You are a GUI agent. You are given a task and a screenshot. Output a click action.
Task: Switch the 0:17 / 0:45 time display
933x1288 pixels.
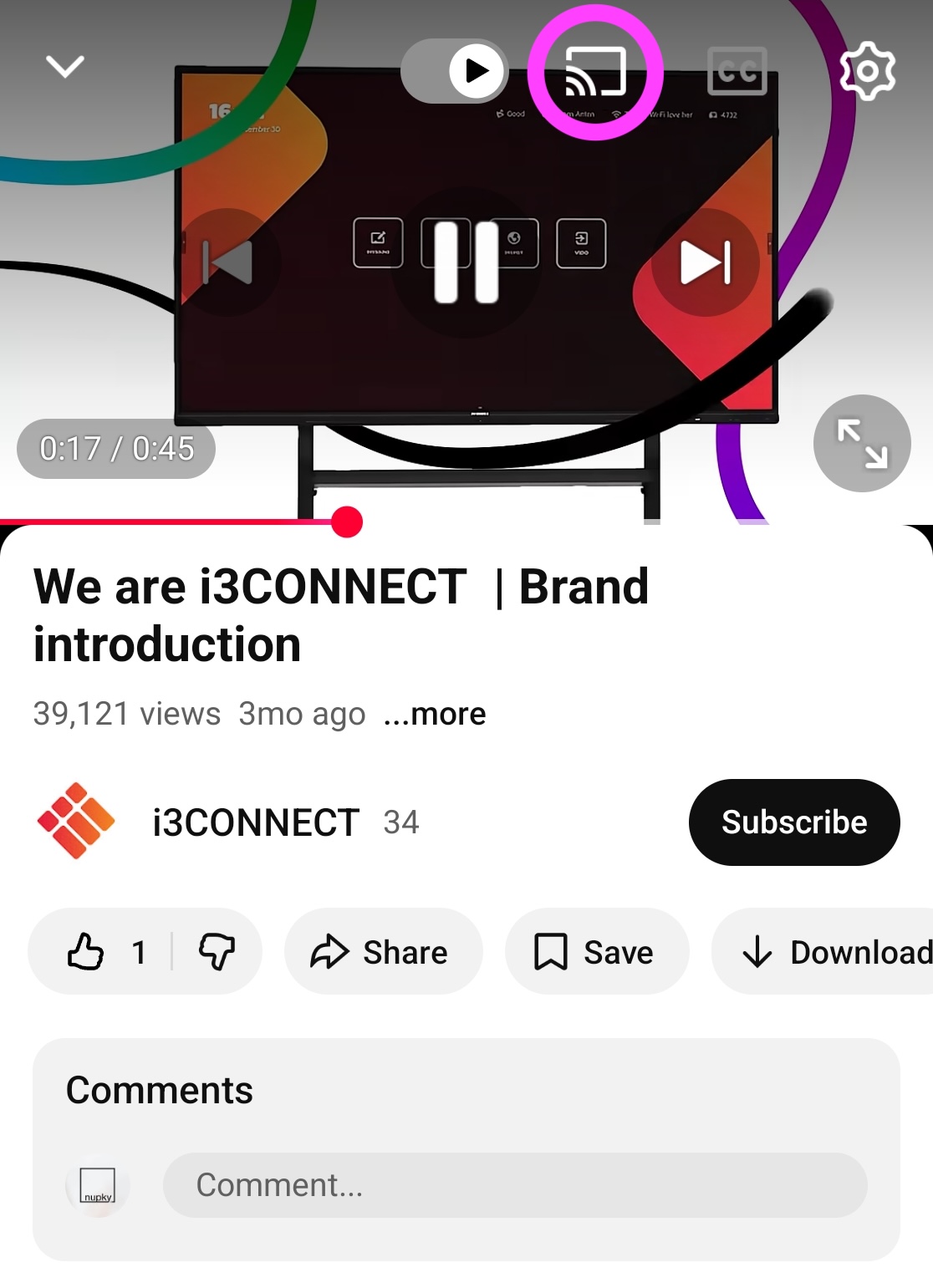click(x=116, y=449)
